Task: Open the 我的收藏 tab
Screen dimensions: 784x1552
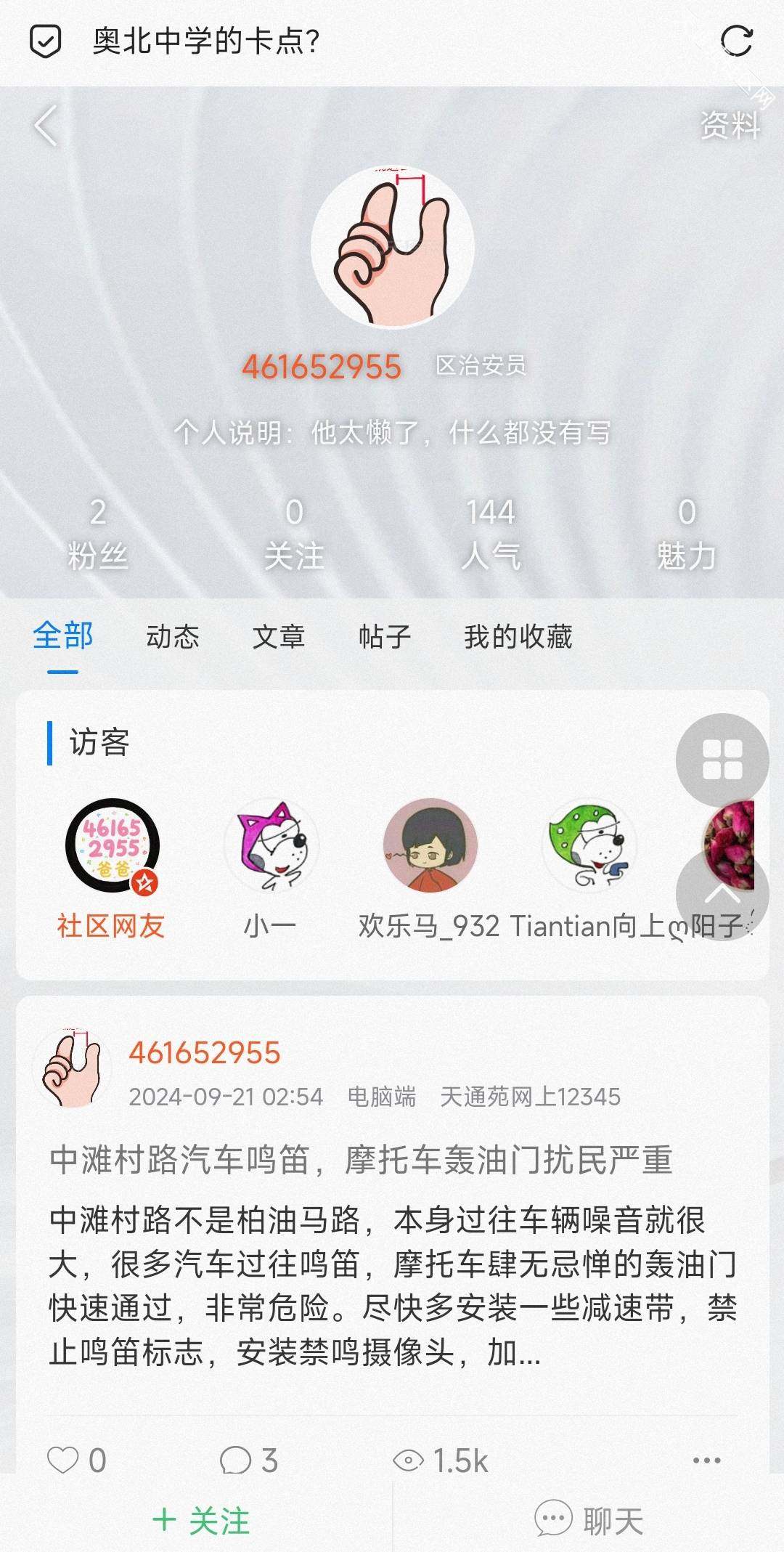Action: click(x=518, y=637)
